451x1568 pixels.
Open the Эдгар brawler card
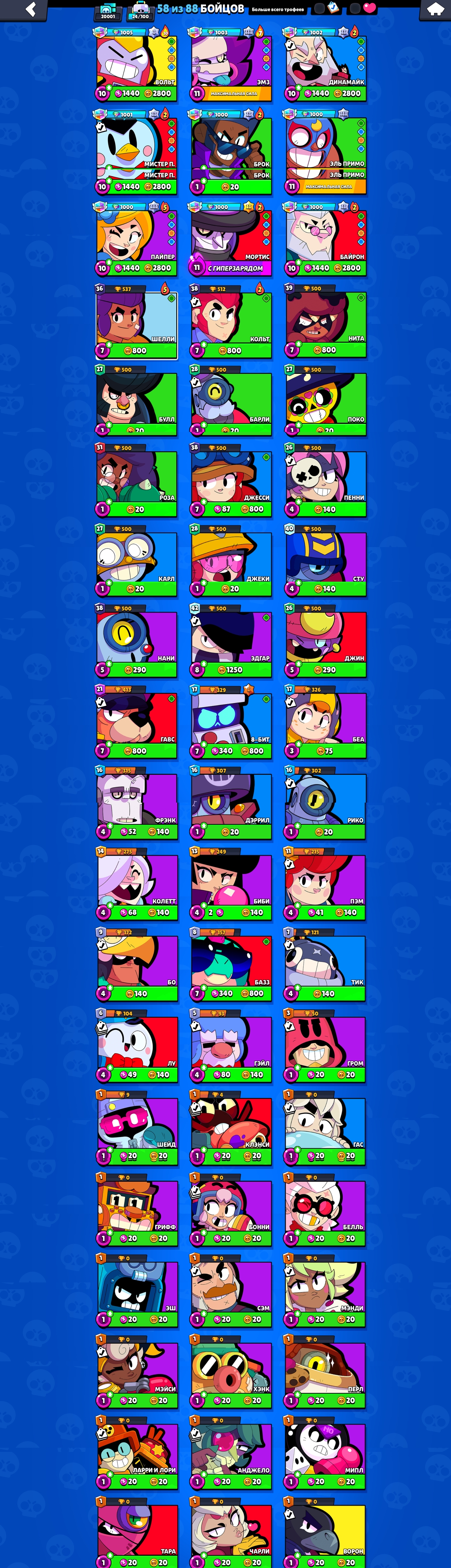point(231,643)
